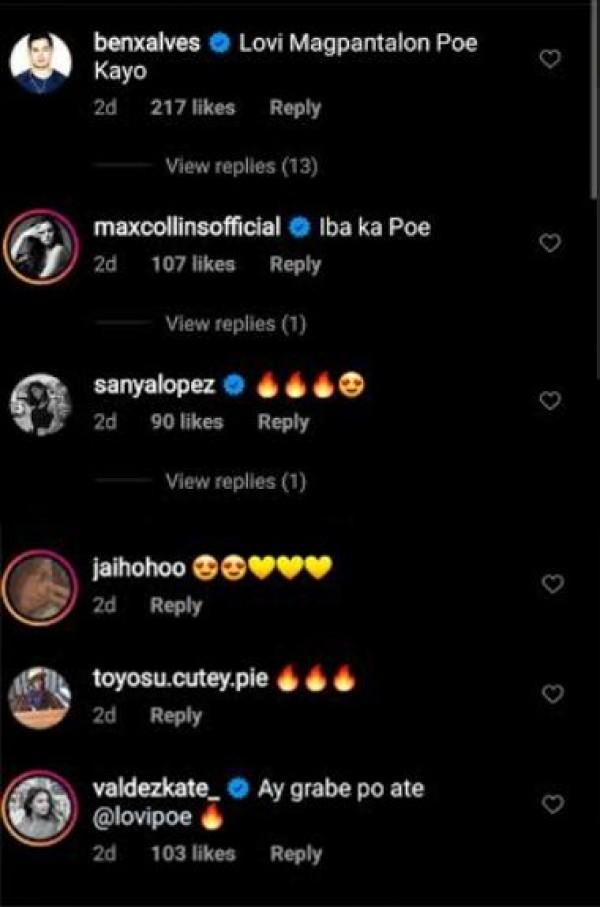The height and width of the screenshot is (907, 600).
Task: Reply to toyosu.cutey.pie's comment
Action: click(176, 716)
